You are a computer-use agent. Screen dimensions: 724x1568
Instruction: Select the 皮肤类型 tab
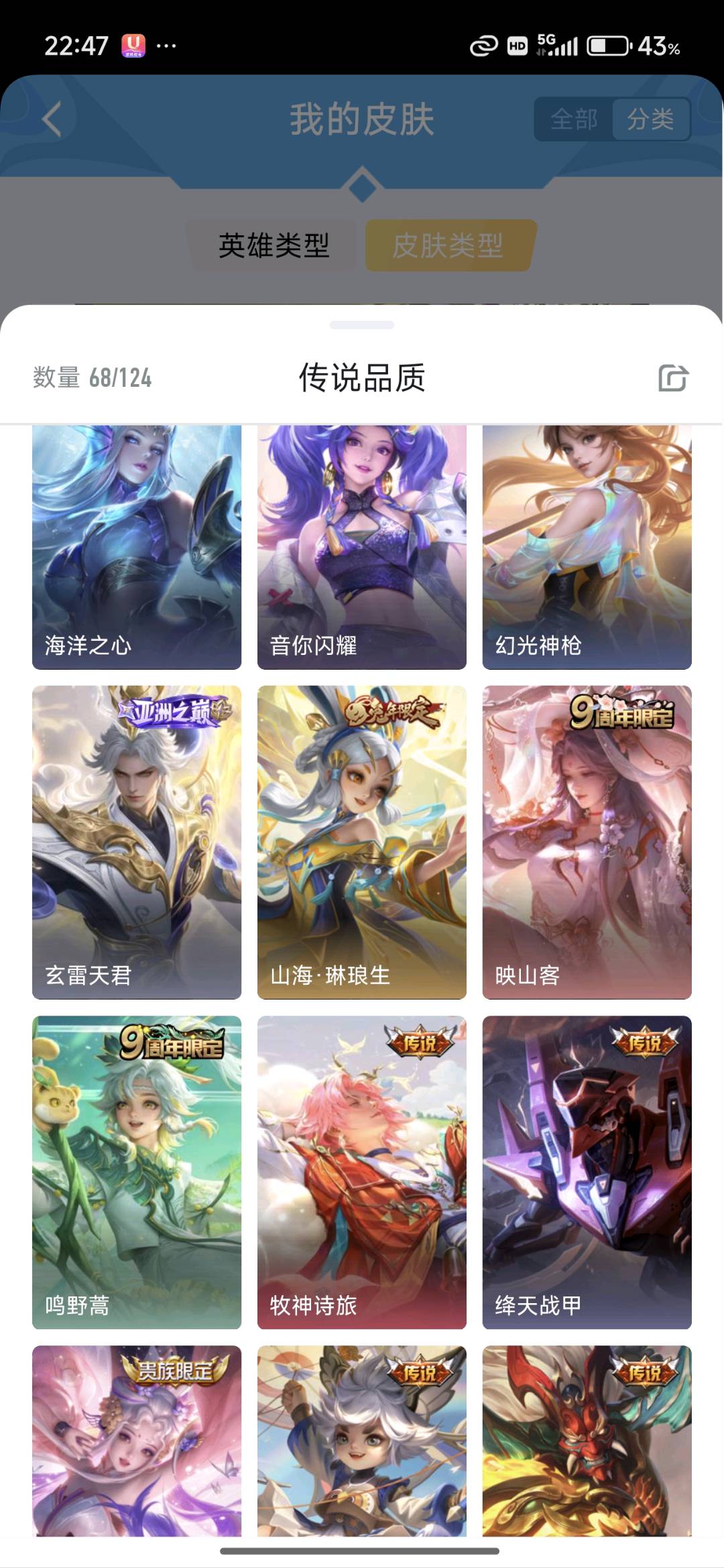pyautogui.click(x=448, y=245)
